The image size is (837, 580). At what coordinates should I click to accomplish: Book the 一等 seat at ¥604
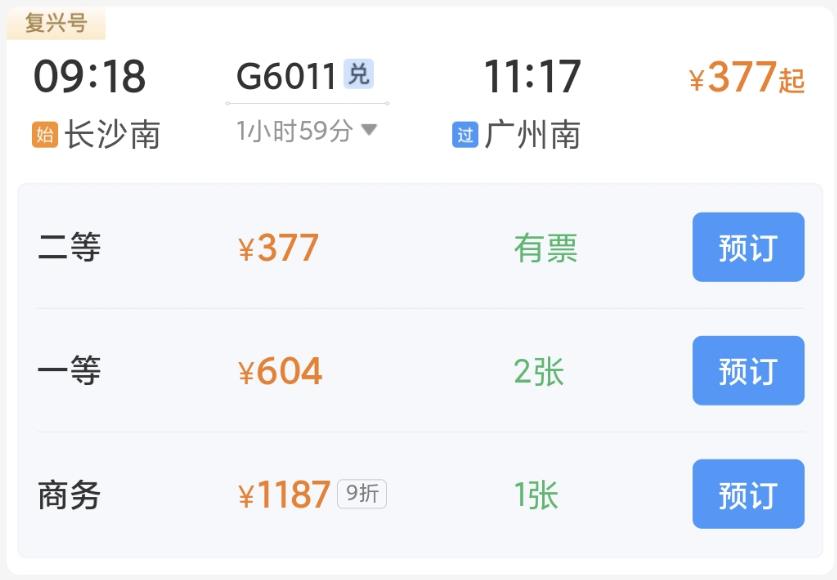747,371
